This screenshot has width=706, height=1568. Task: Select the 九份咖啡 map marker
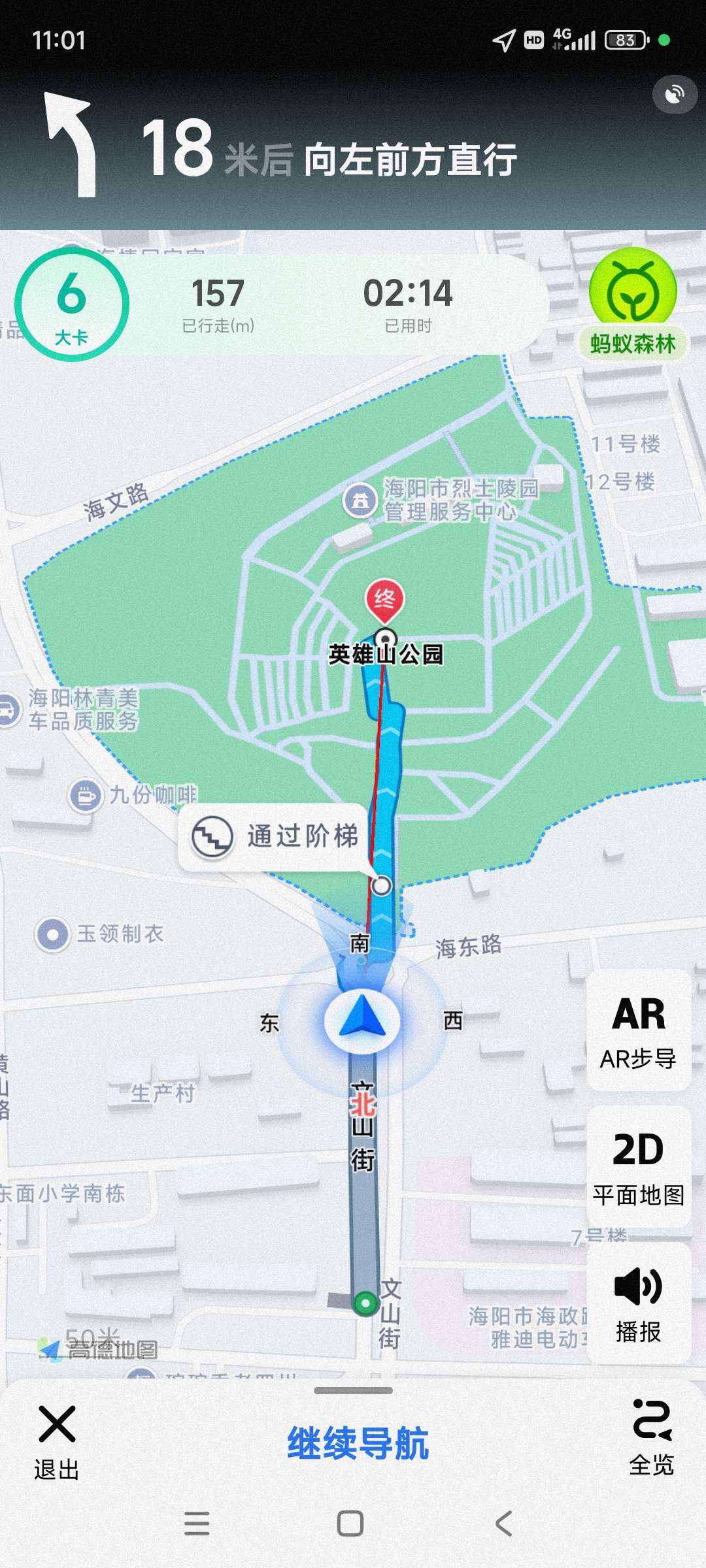86,796
